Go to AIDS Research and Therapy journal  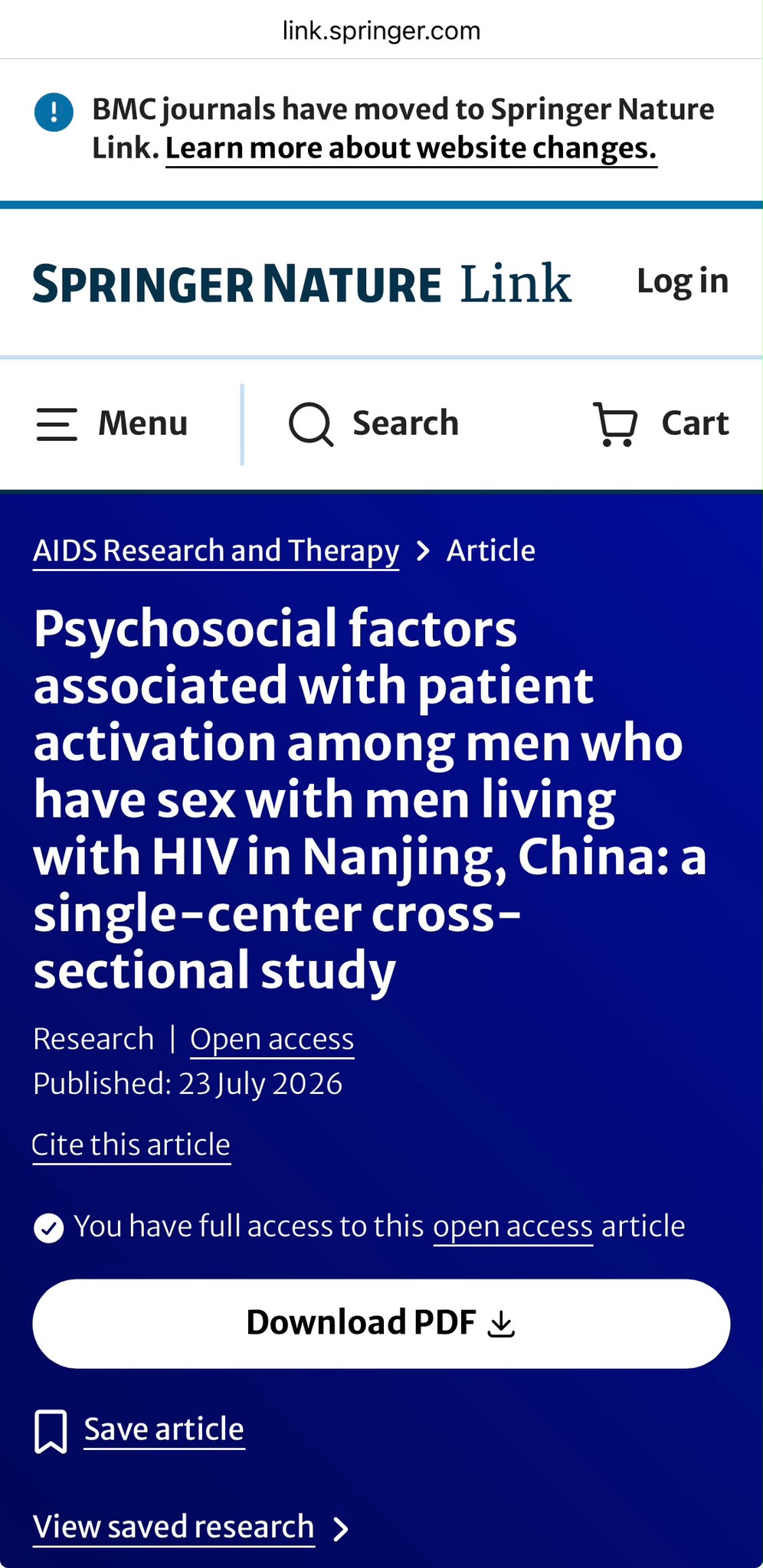click(216, 551)
